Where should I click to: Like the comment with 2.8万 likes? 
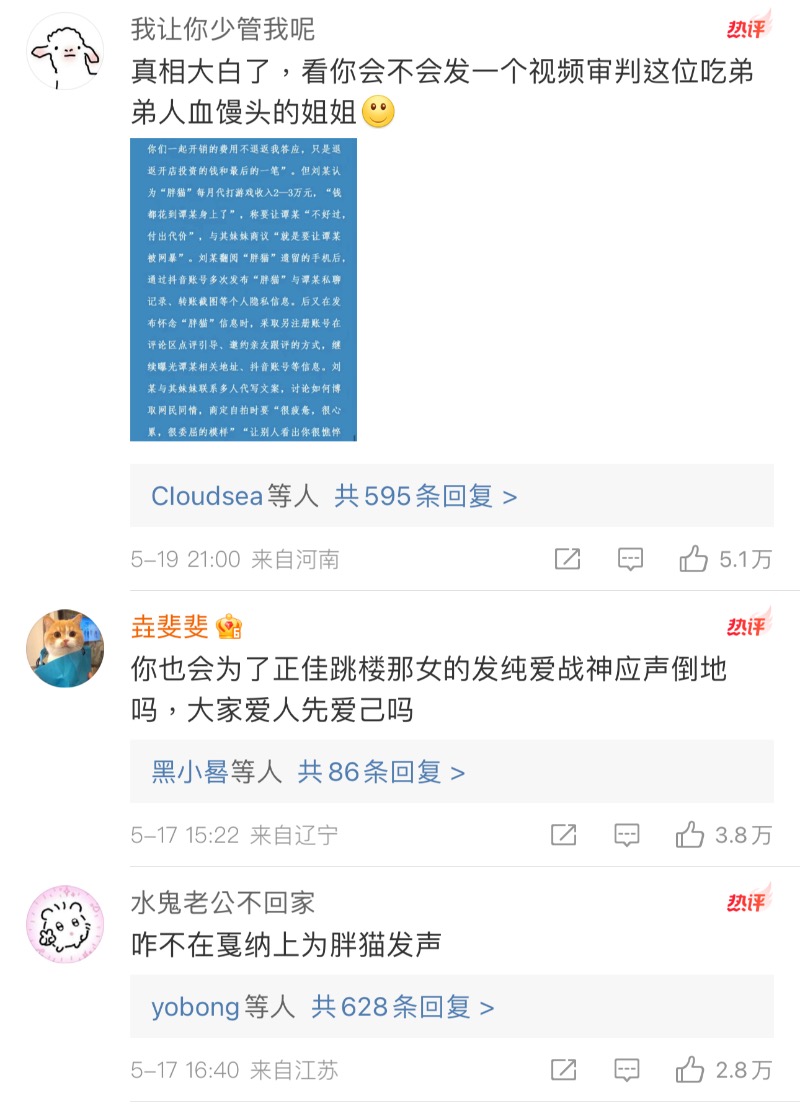point(691,1070)
